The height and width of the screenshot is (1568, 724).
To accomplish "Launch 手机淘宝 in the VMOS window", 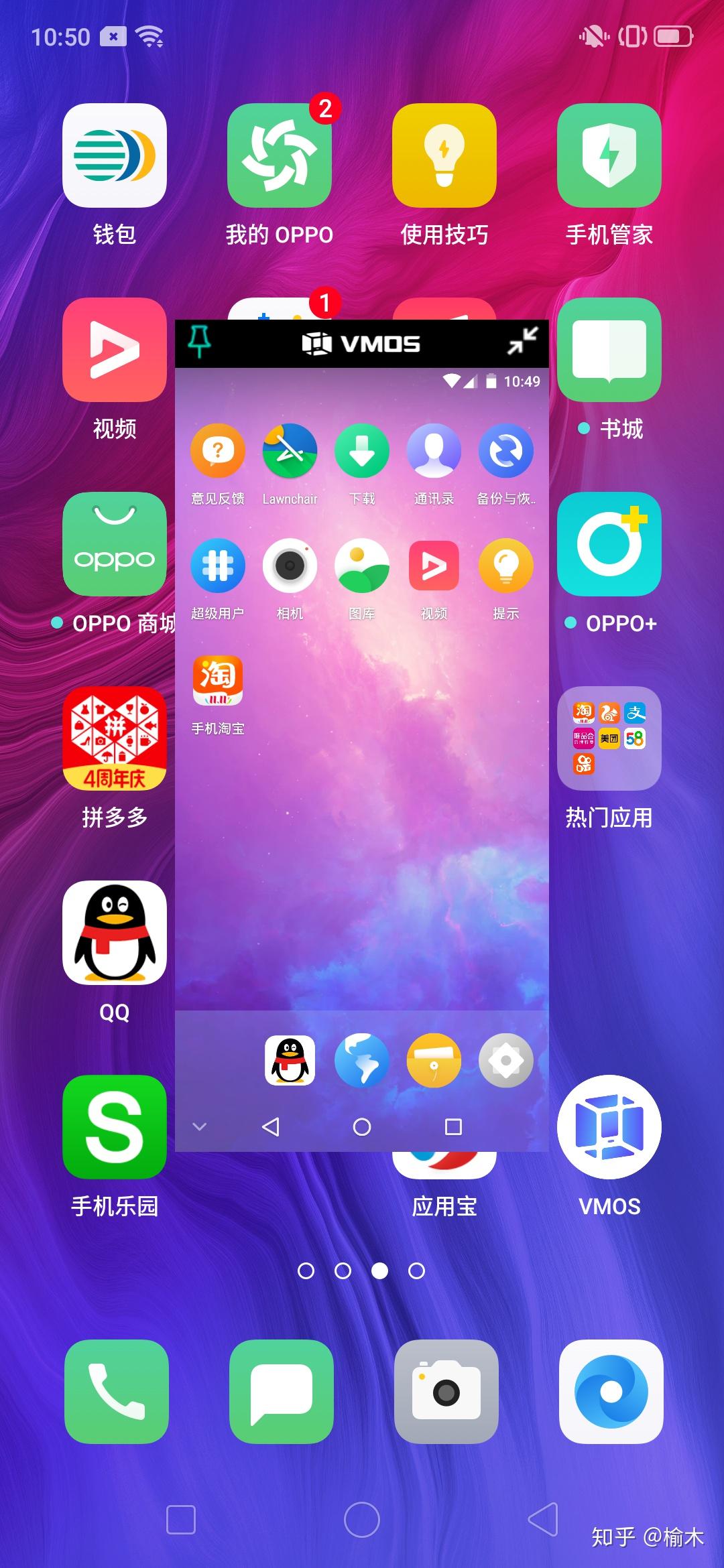I will pyautogui.click(x=218, y=681).
